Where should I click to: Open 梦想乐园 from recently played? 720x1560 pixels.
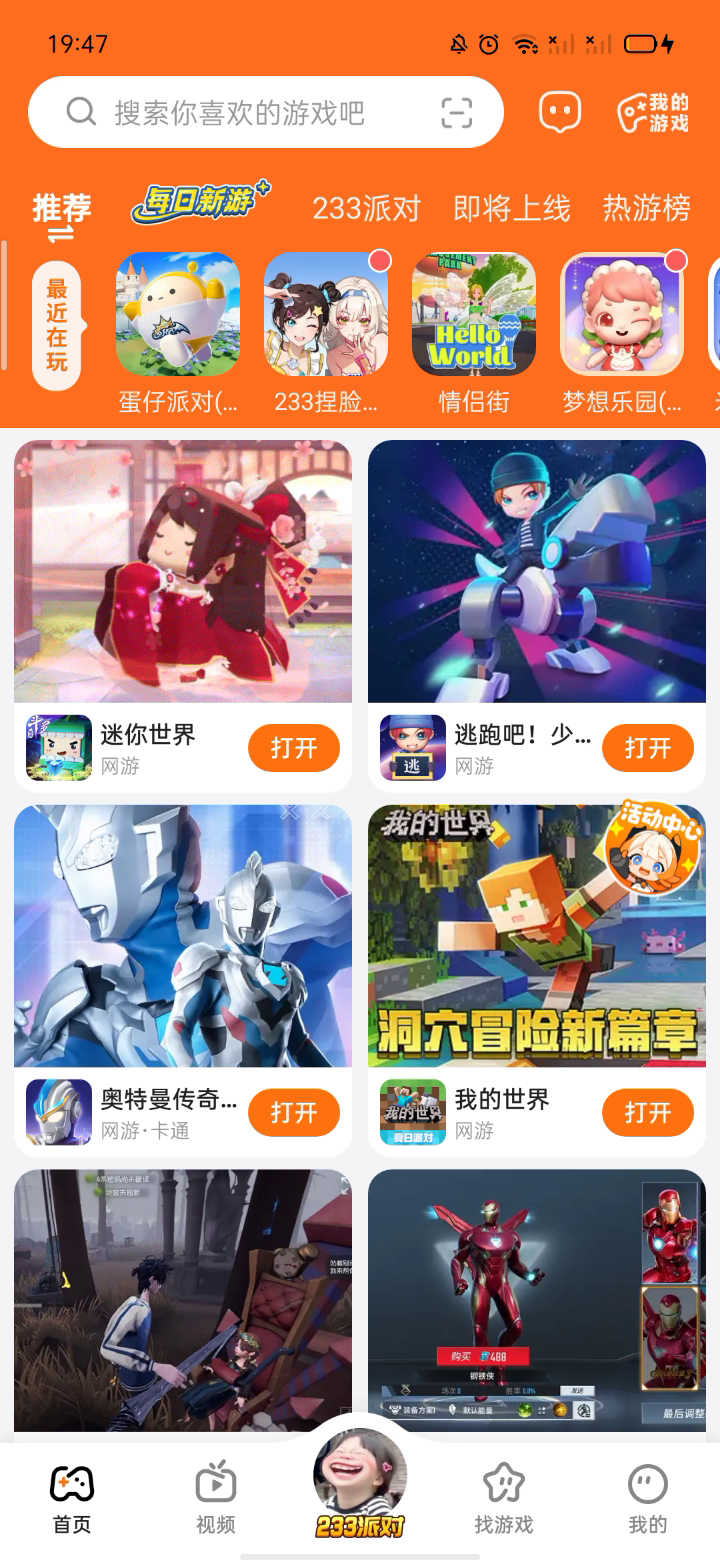click(x=622, y=314)
